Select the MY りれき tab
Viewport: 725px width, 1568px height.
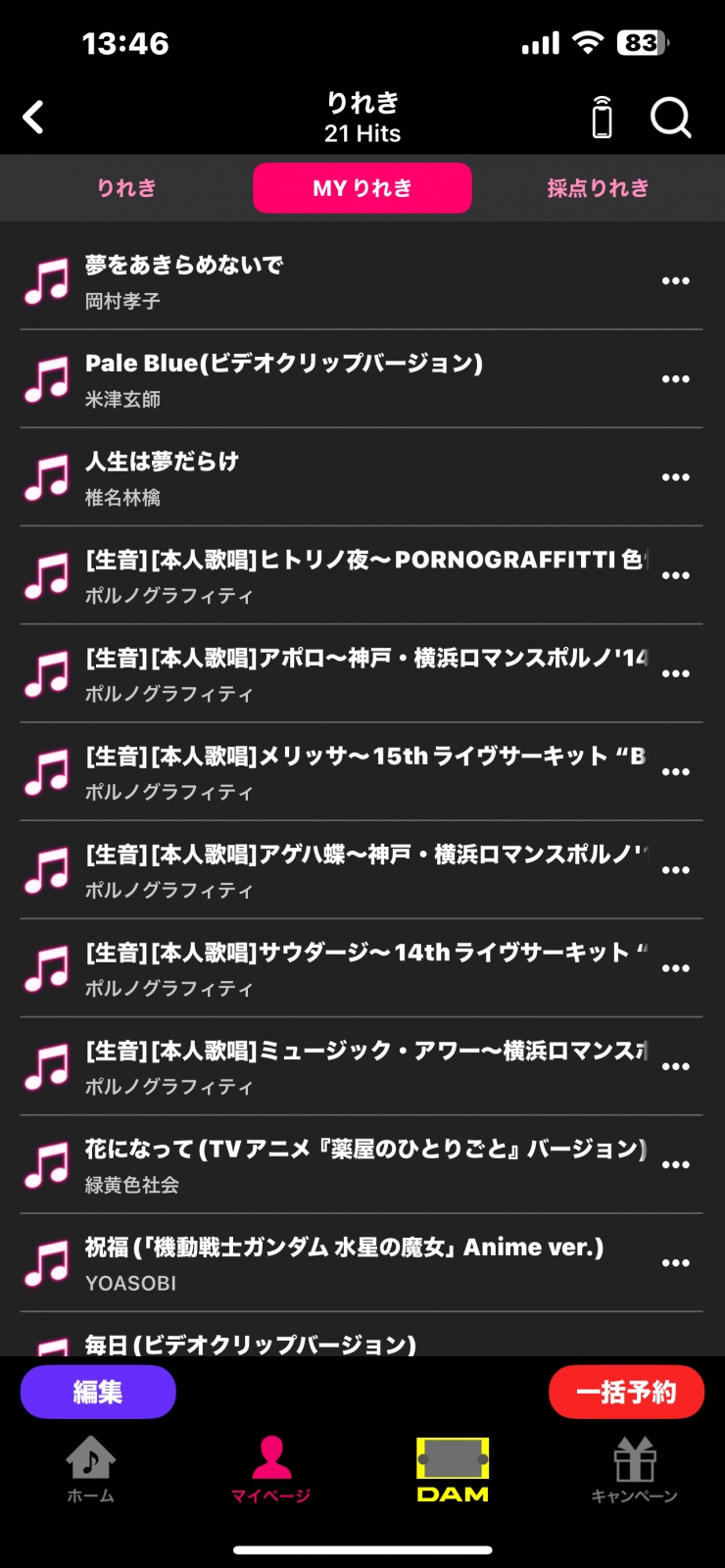(362, 188)
